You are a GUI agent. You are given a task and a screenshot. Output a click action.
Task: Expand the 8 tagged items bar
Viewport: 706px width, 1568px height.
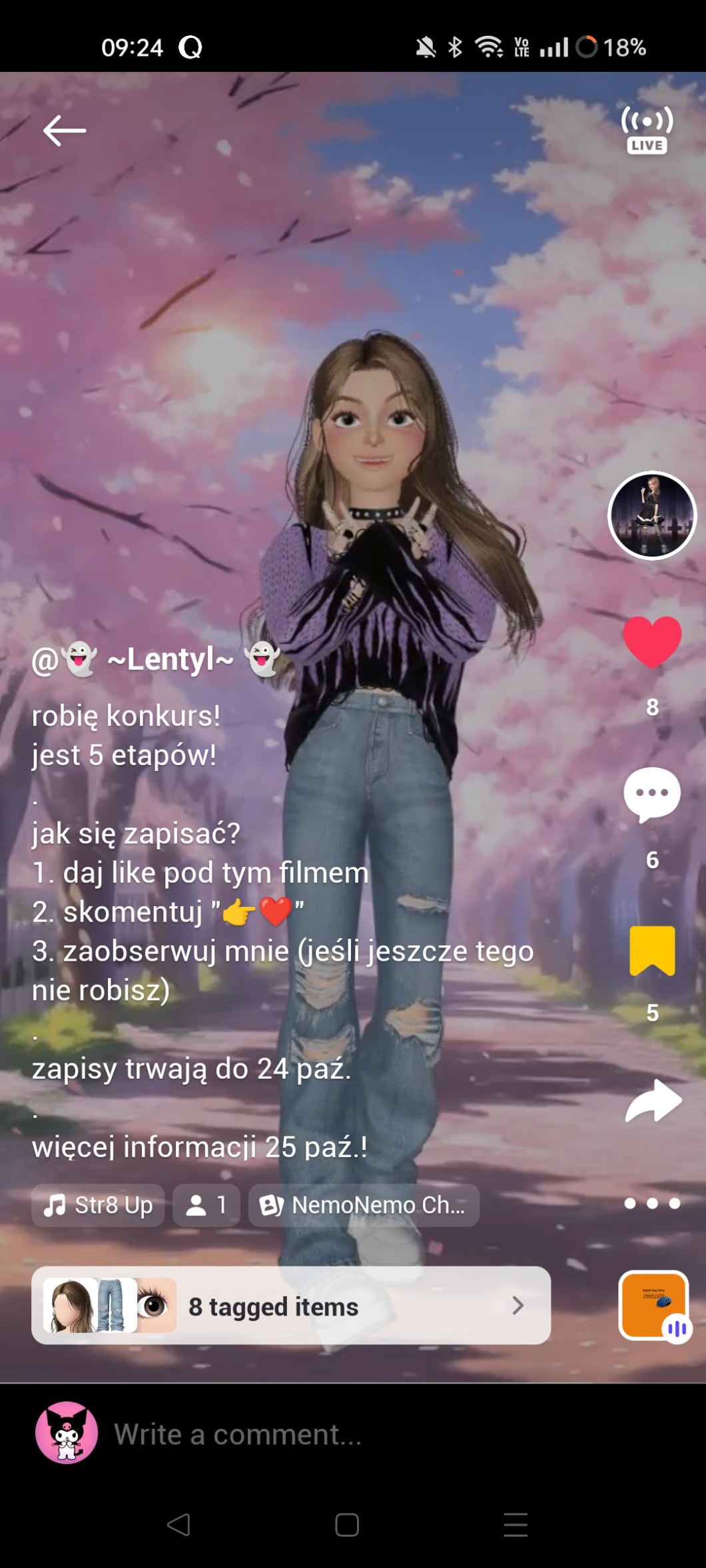(291, 1306)
